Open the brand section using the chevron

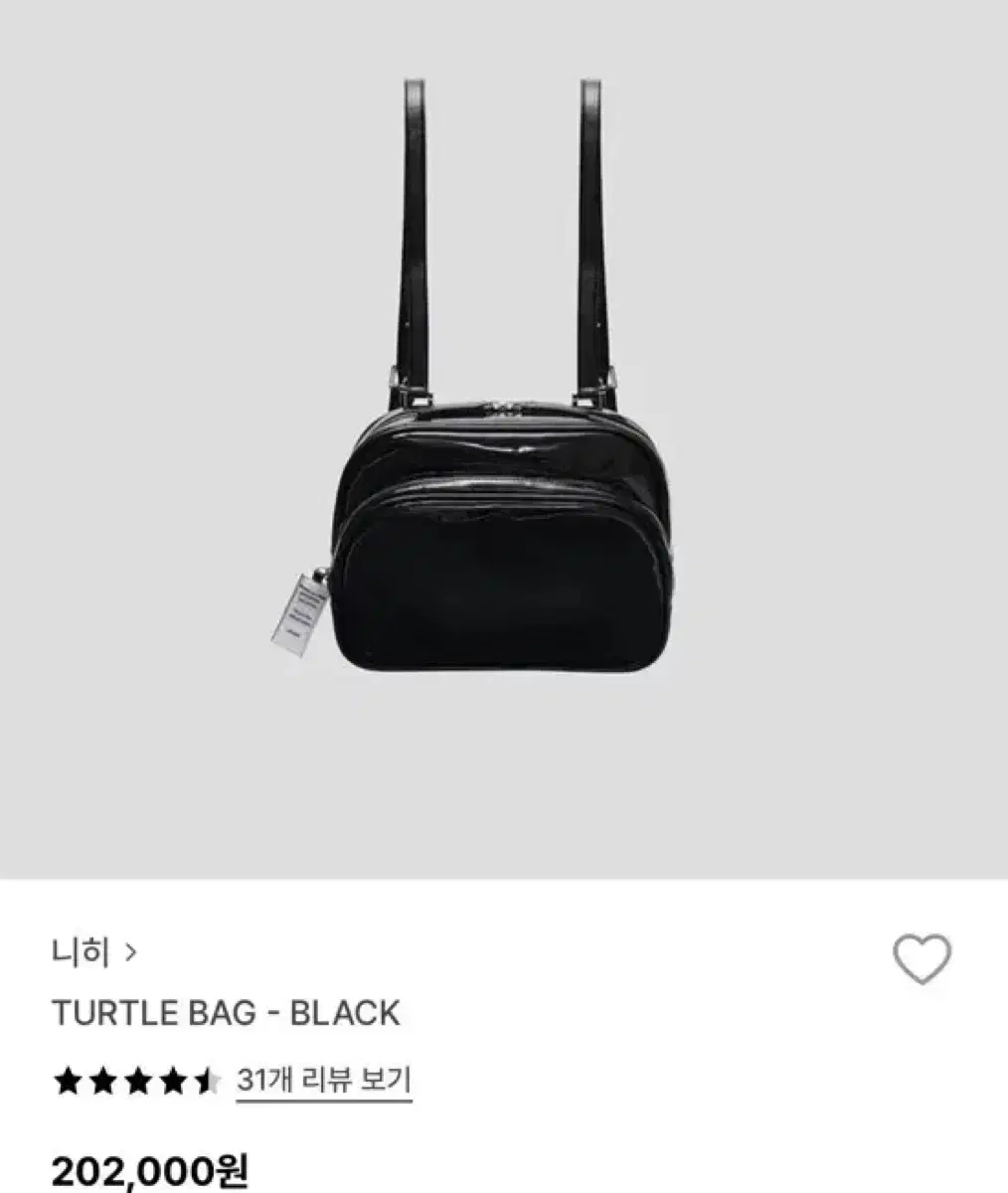[x=130, y=951]
